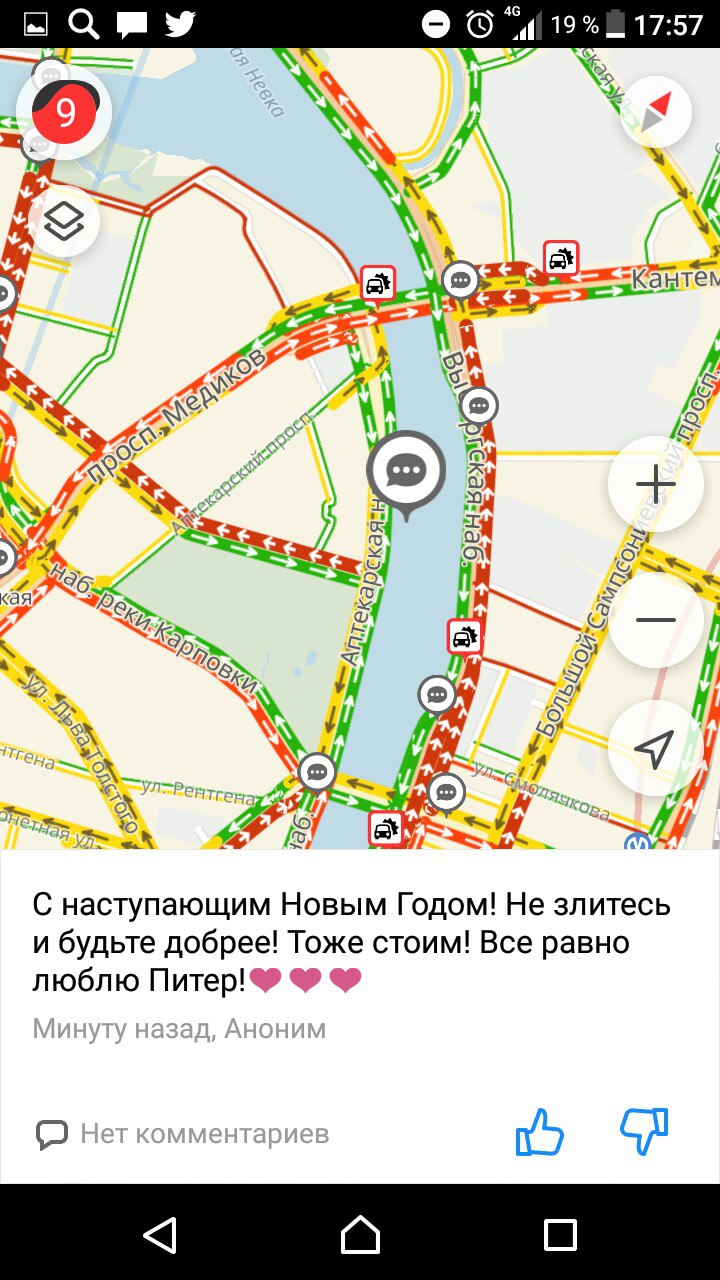720x1280 pixels.
Task: Zoom in with the plus button
Action: click(655, 485)
